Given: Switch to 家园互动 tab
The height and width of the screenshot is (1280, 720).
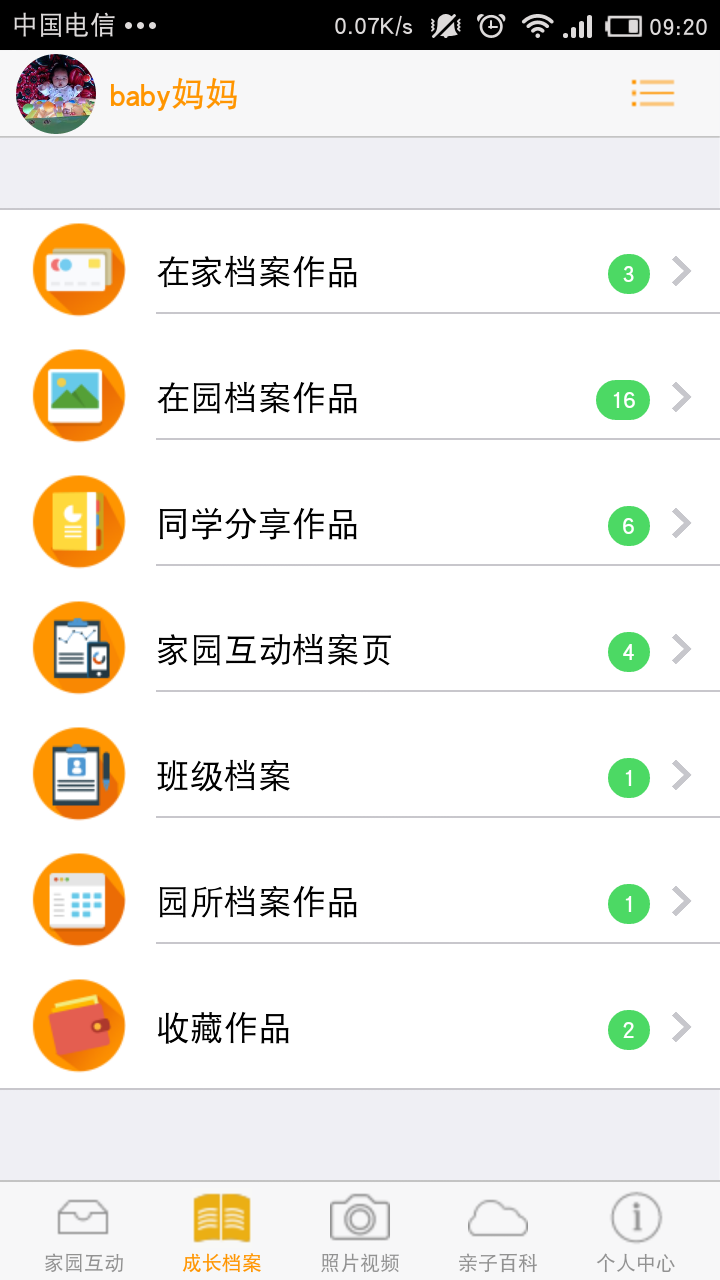Looking at the screenshot, I should [84, 1233].
